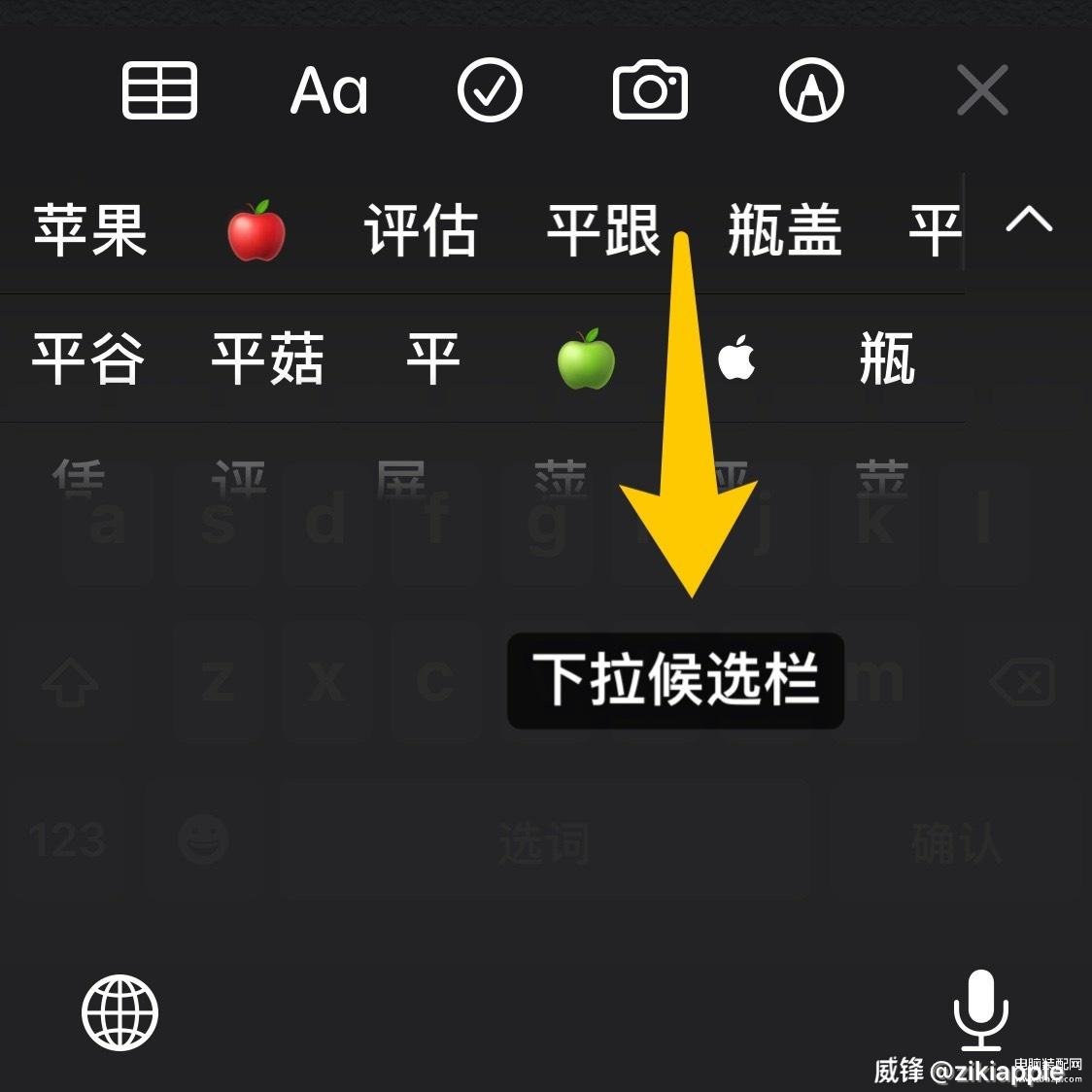The width and height of the screenshot is (1092, 1092).
Task: Open the markup pen tool
Action: coord(811,91)
